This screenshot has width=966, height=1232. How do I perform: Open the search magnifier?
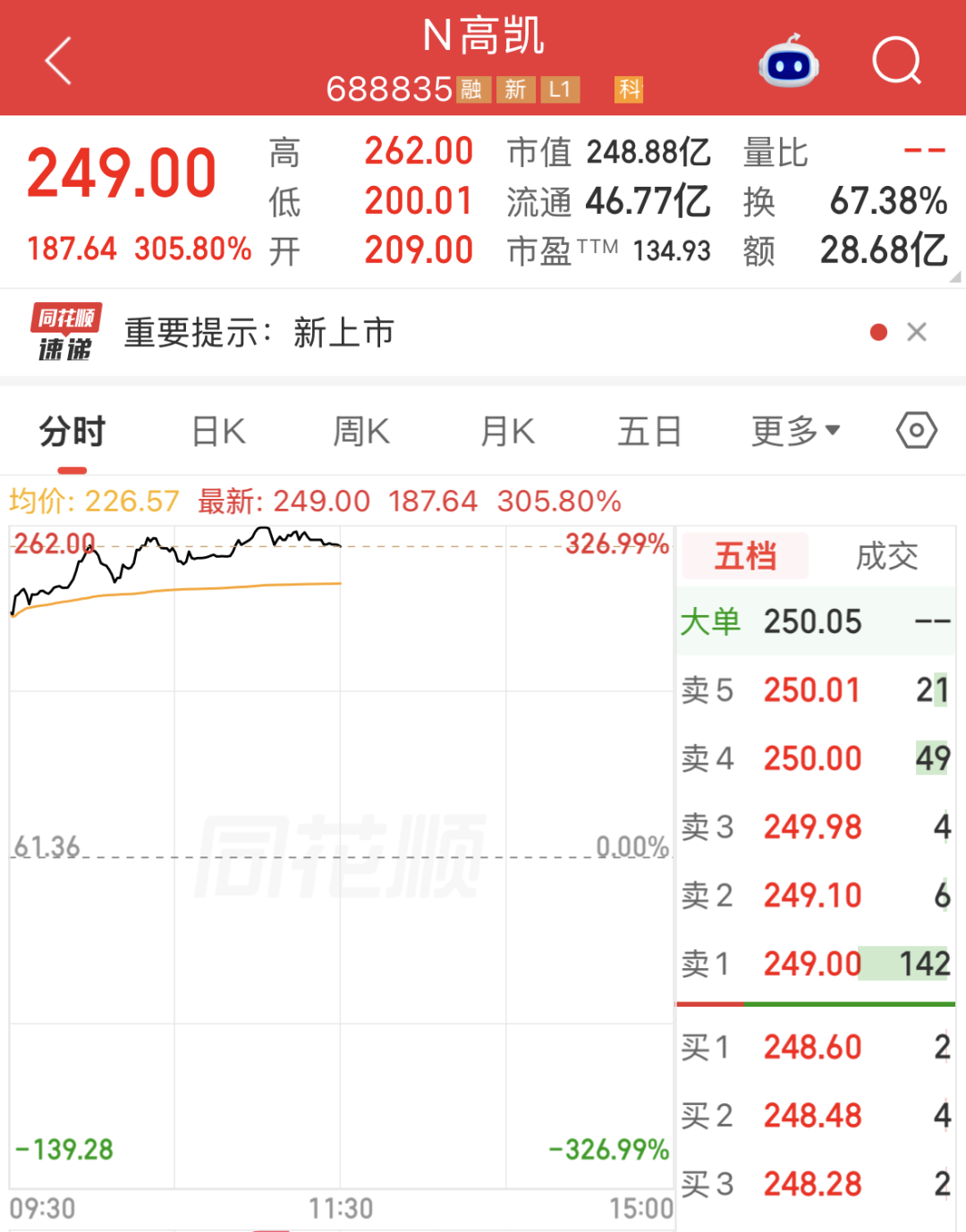896,61
